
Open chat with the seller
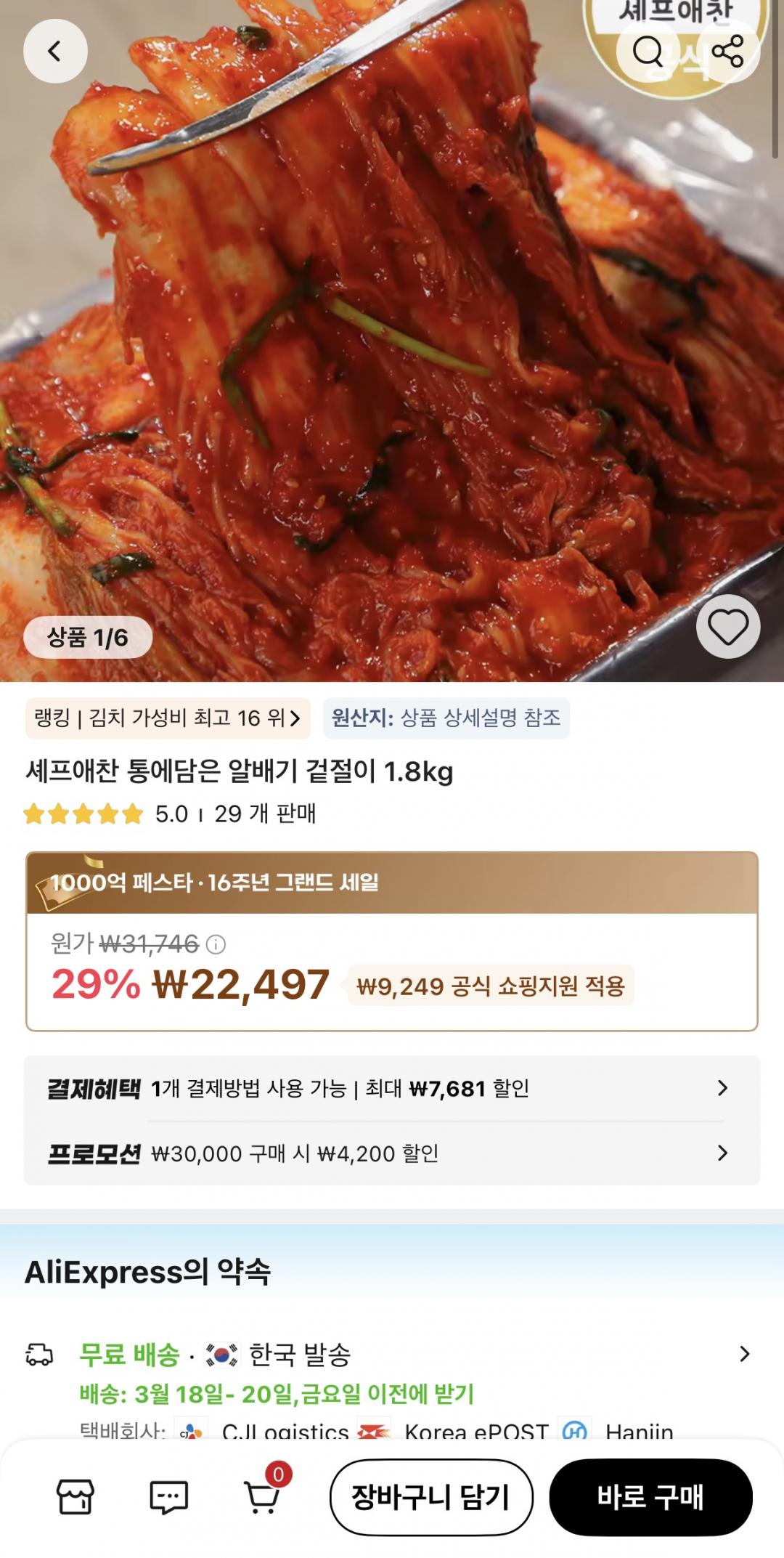[168, 1497]
